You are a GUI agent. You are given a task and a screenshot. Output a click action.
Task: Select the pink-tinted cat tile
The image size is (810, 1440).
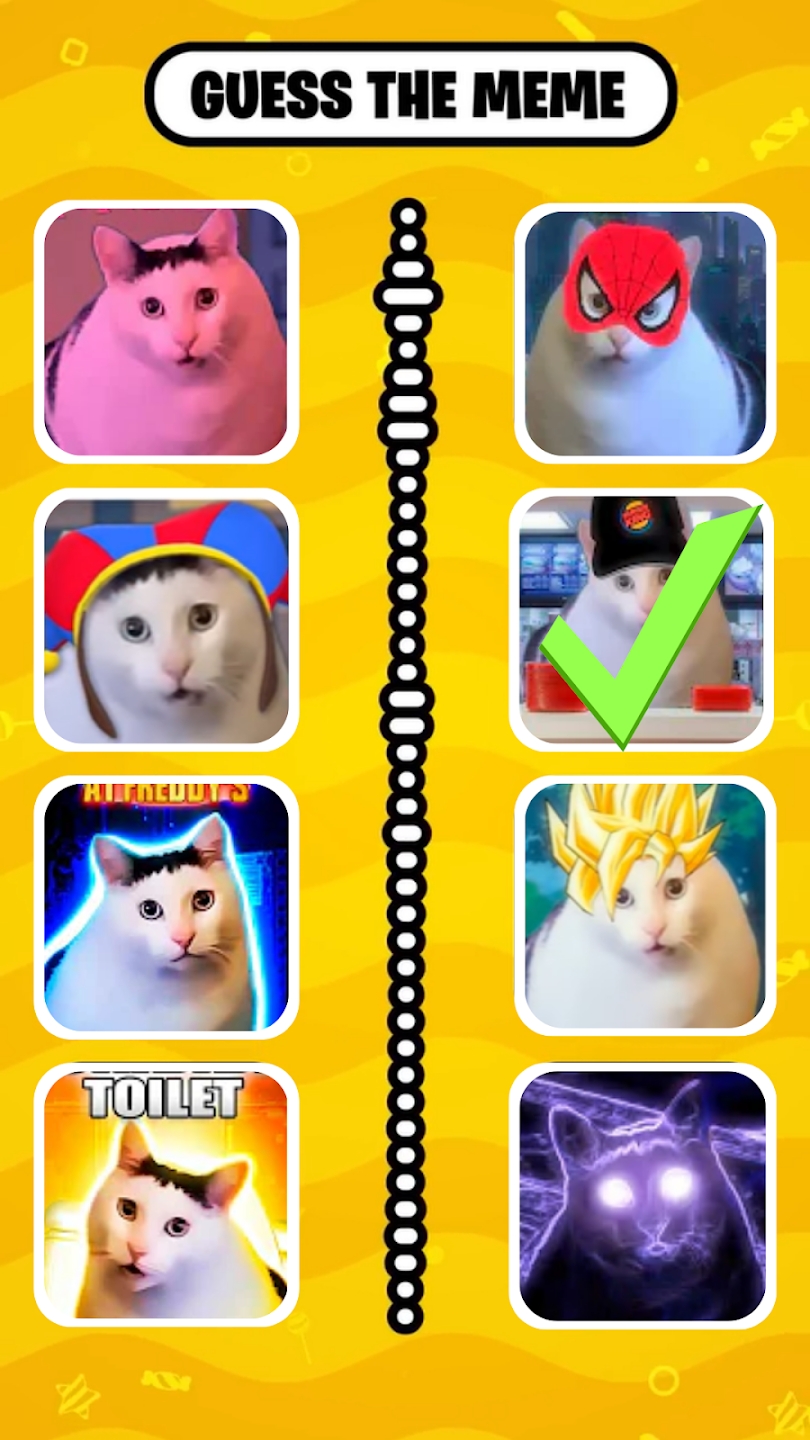(166, 332)
